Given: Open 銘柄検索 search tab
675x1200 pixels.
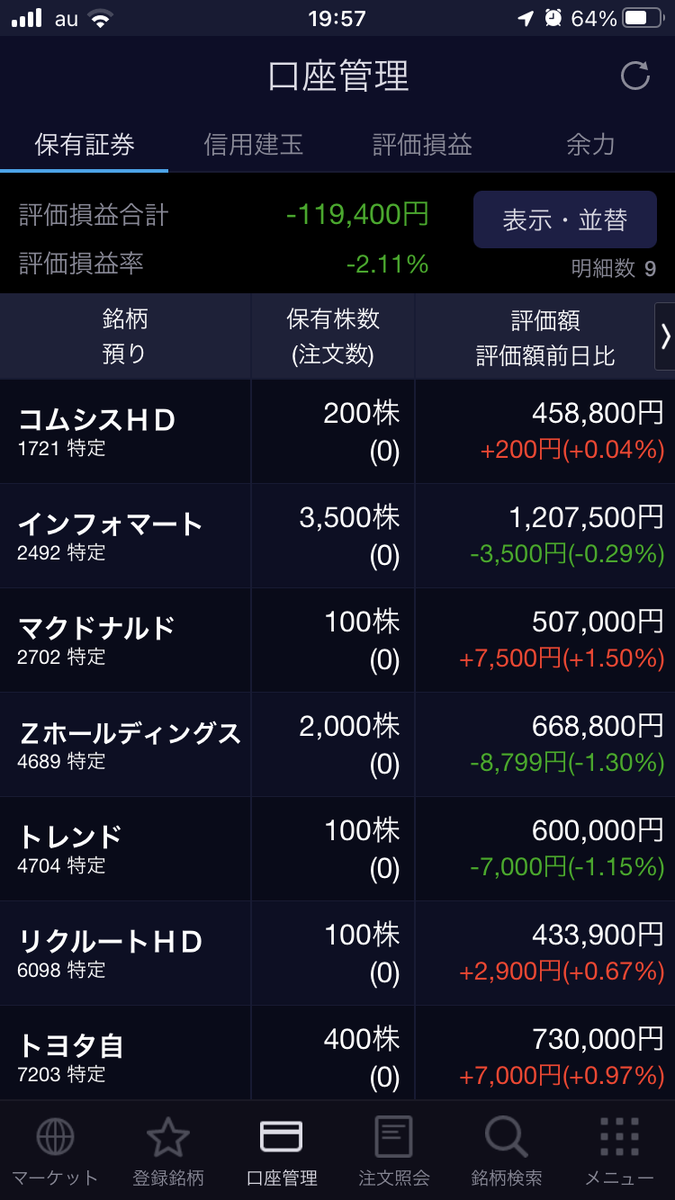Looking at the screenshot, I should [506, 1151].
